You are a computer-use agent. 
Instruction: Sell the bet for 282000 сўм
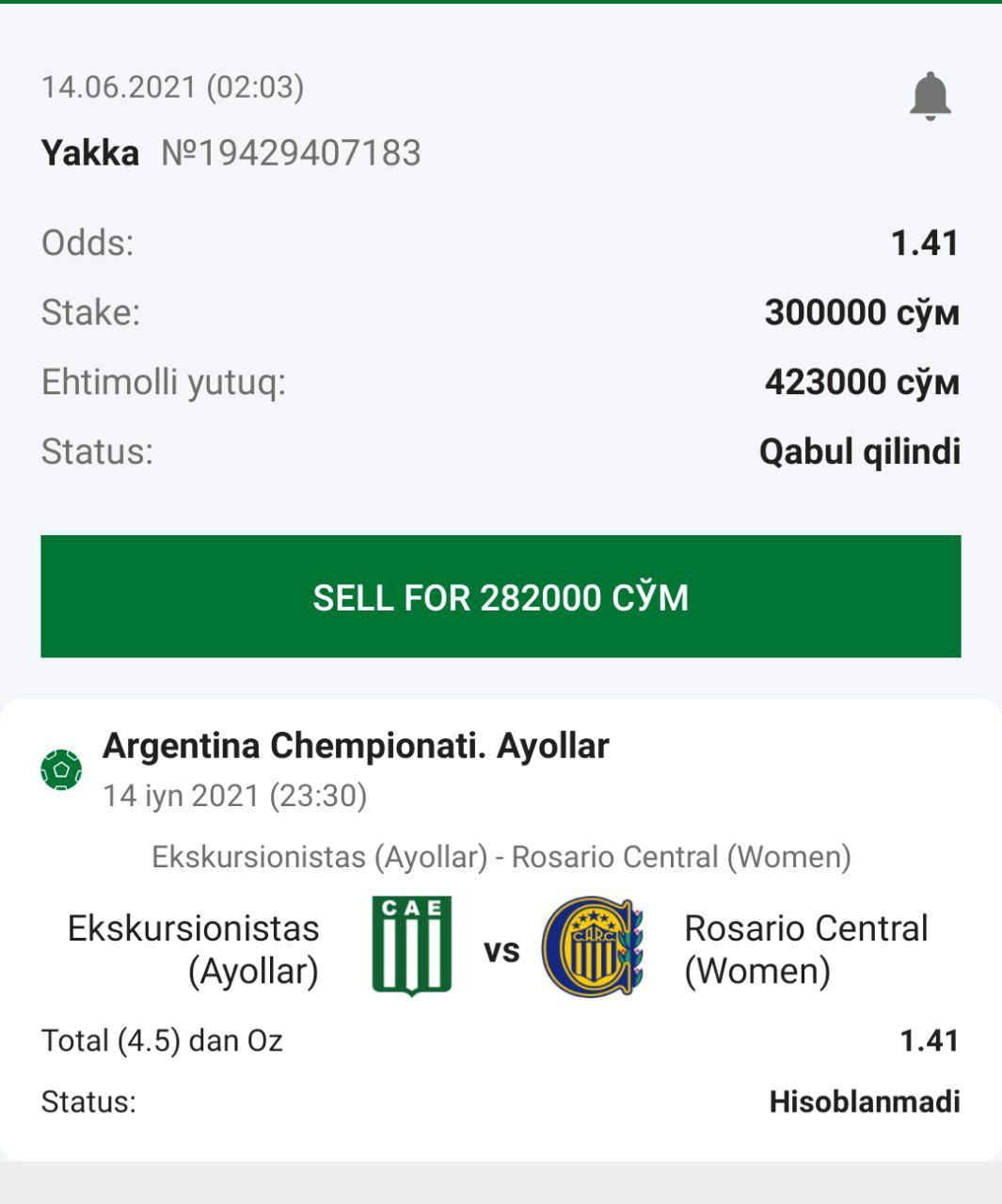501,596
